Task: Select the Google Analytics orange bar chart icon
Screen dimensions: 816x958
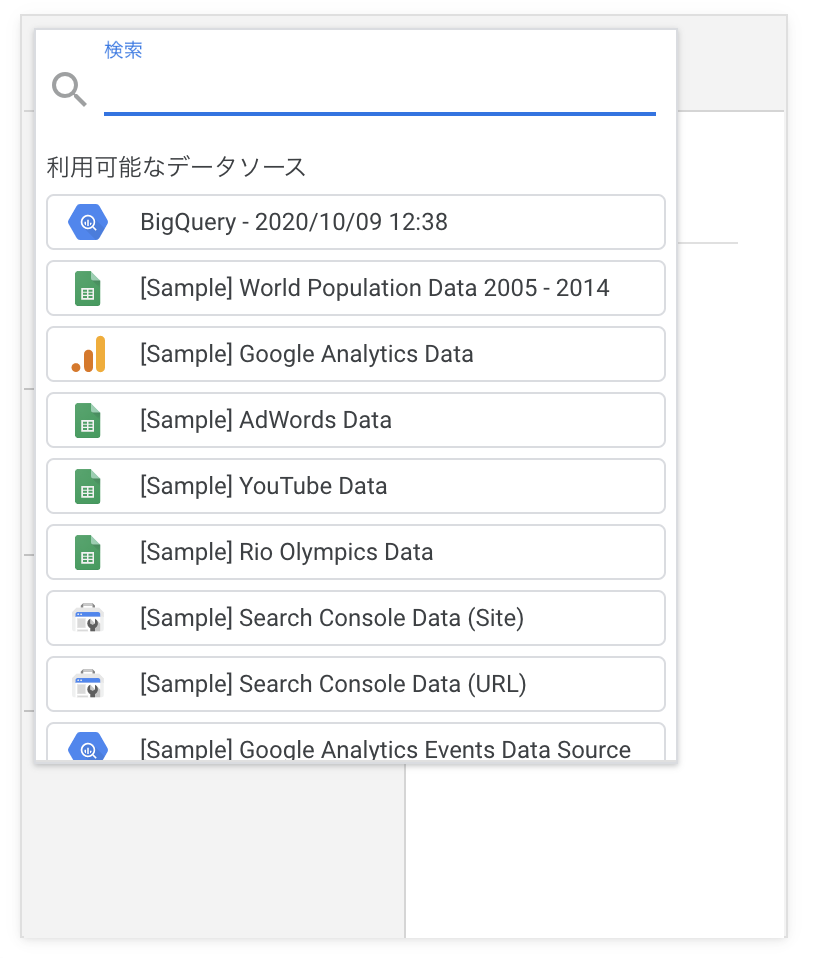Action: click(87, 354)
